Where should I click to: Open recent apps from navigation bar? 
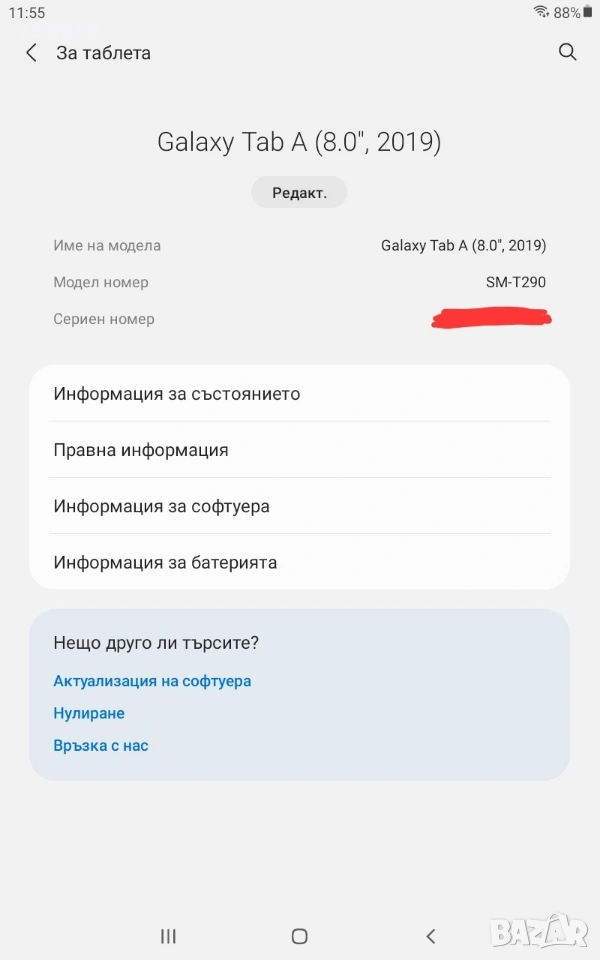pyautogui.click(x=168, y=936)
